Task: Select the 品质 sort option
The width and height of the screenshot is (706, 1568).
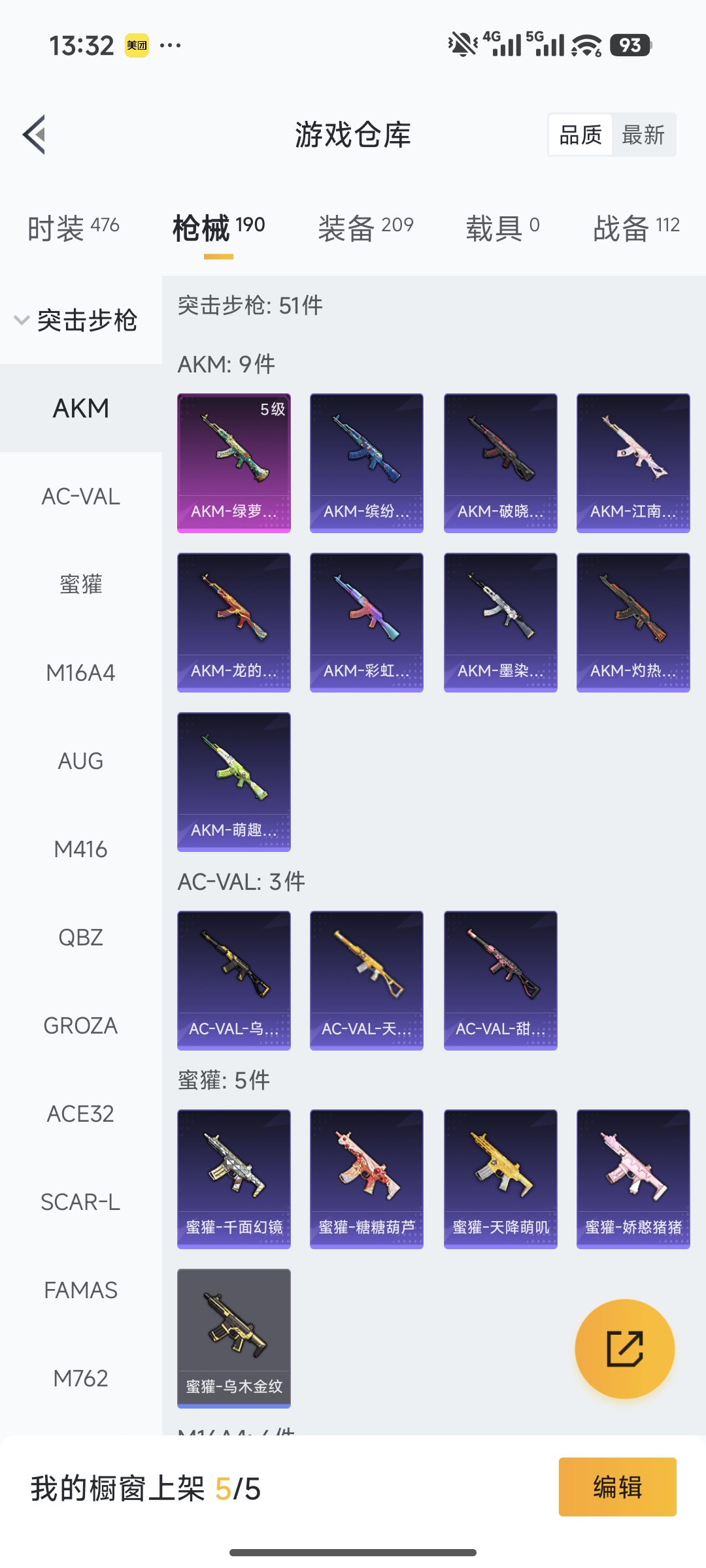Action: pyautogui.click(x=580, y=135)
